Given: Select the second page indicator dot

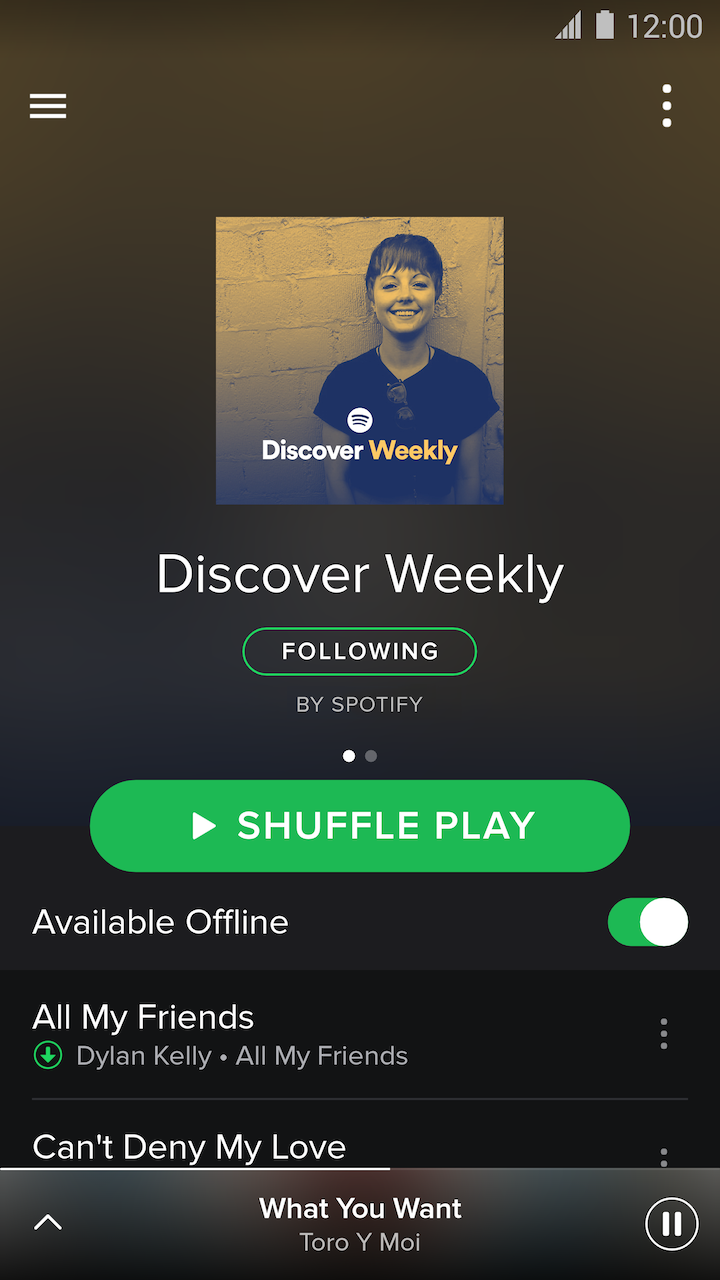Looking at the screenshot, I should point(371,756).
